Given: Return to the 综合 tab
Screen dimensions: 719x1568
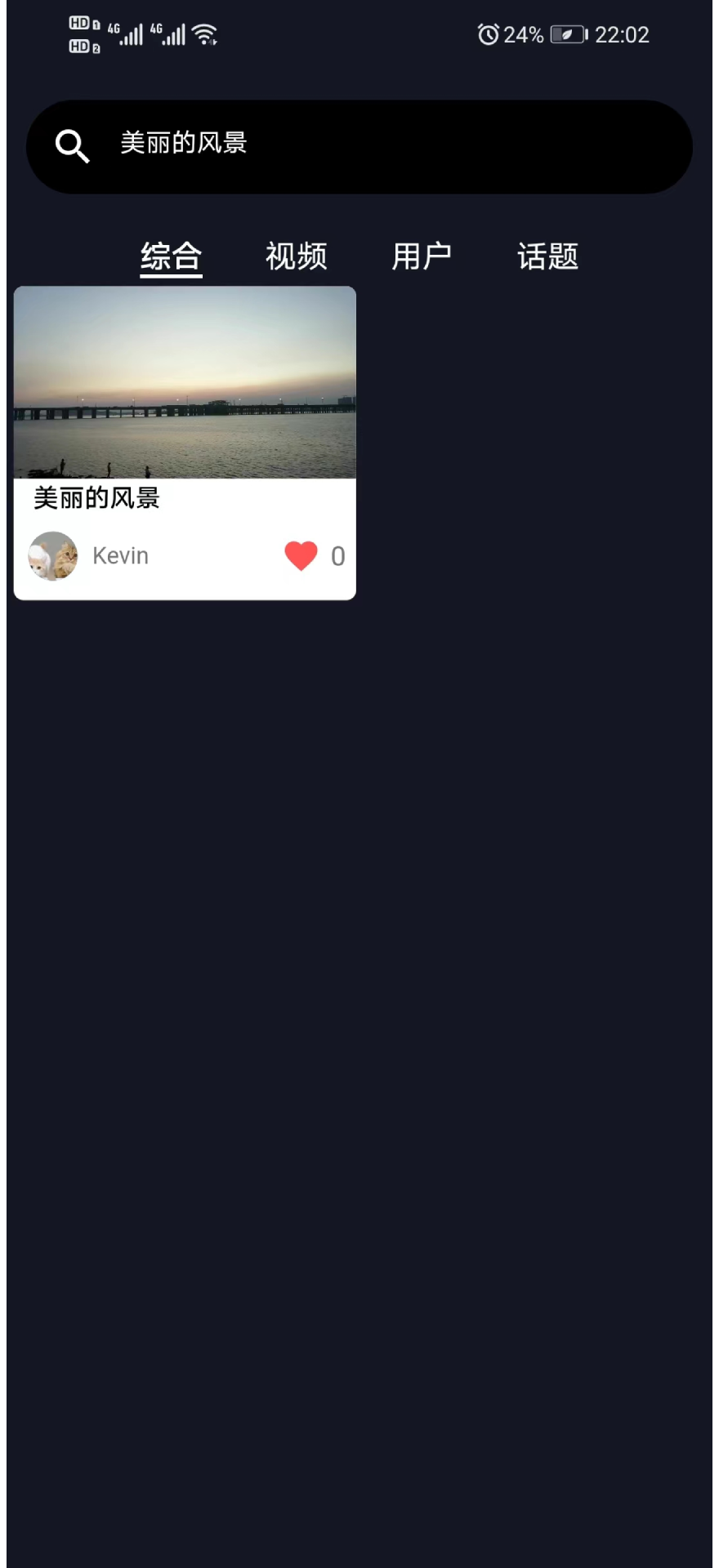Looking at the screenshot, I should 171,256.
